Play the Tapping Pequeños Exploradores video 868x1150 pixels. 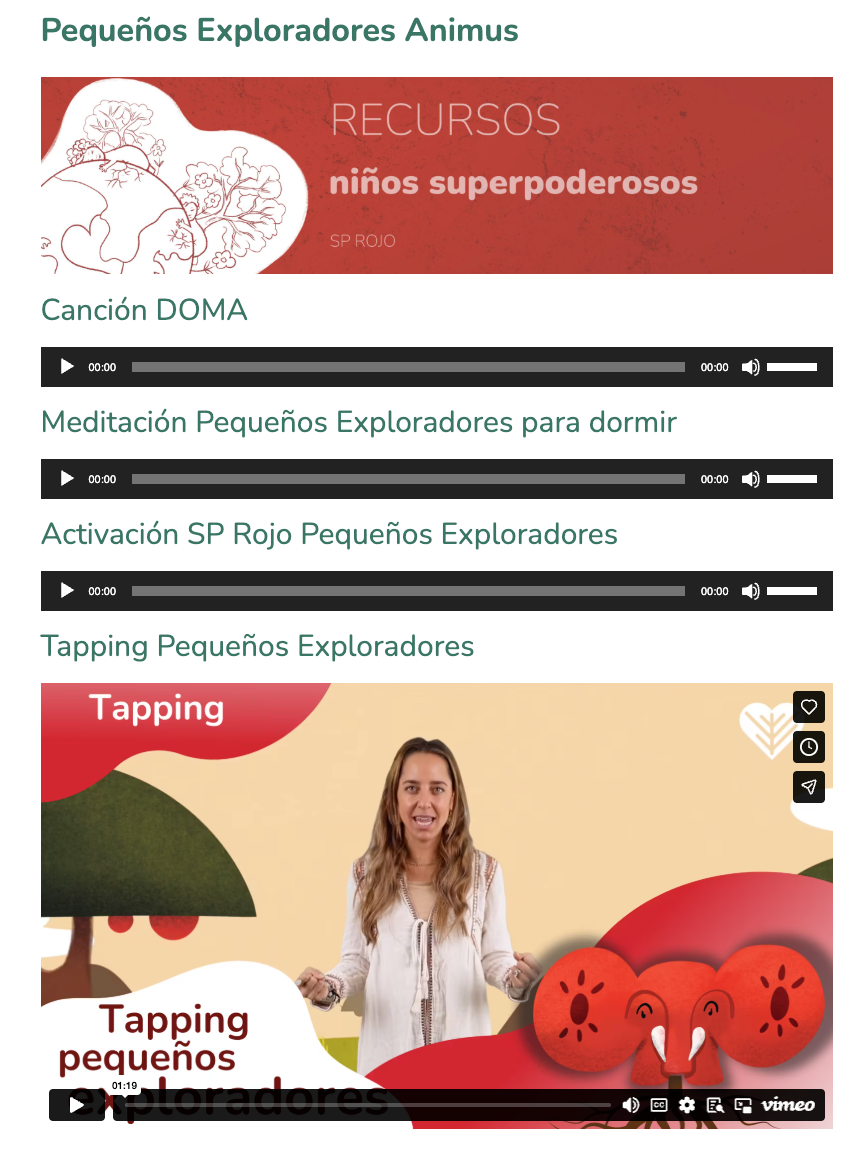pyautogui.click(x=76, y=1105)
